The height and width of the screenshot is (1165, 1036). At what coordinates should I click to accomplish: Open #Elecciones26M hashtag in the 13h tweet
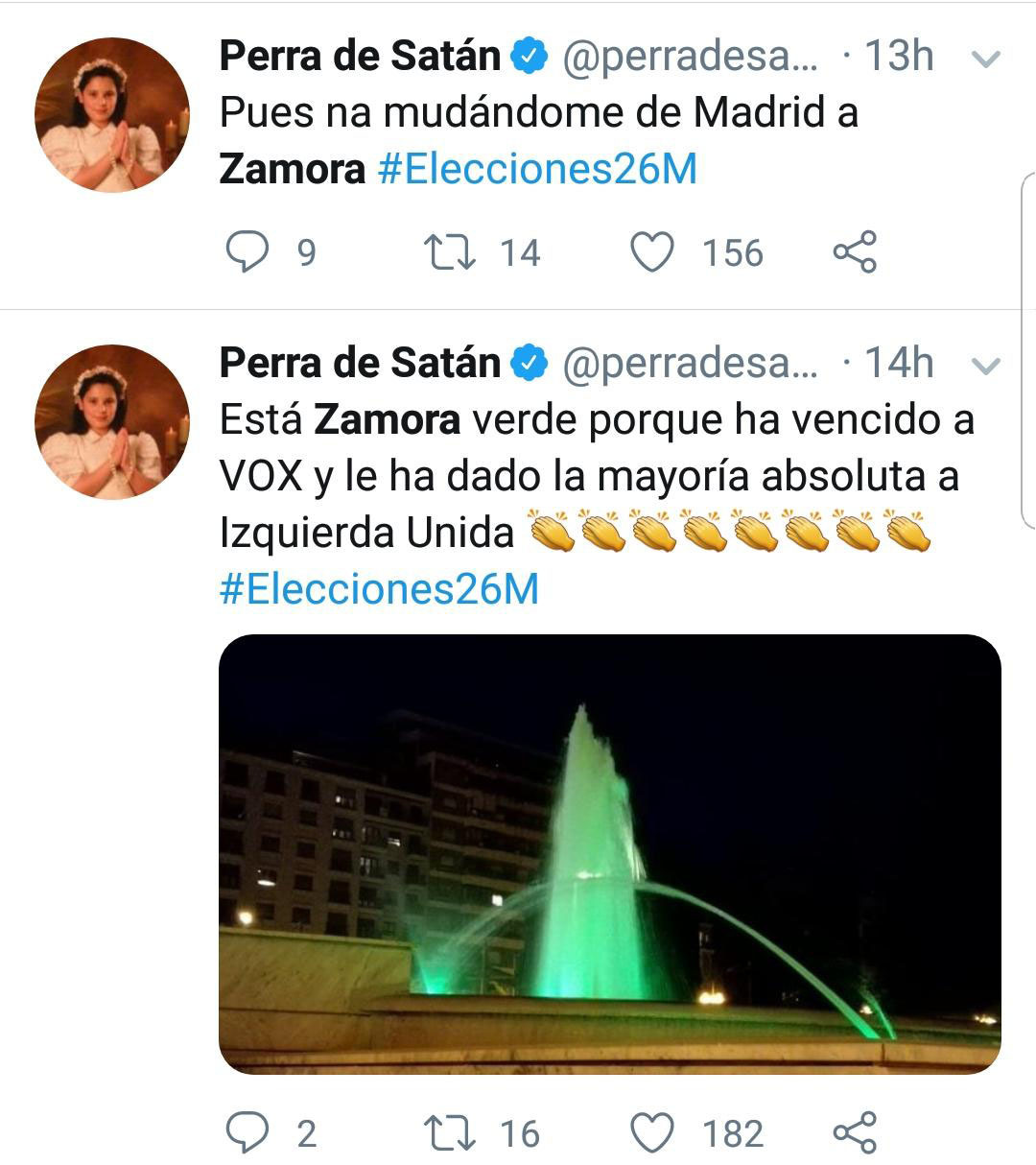pos(537,170)
